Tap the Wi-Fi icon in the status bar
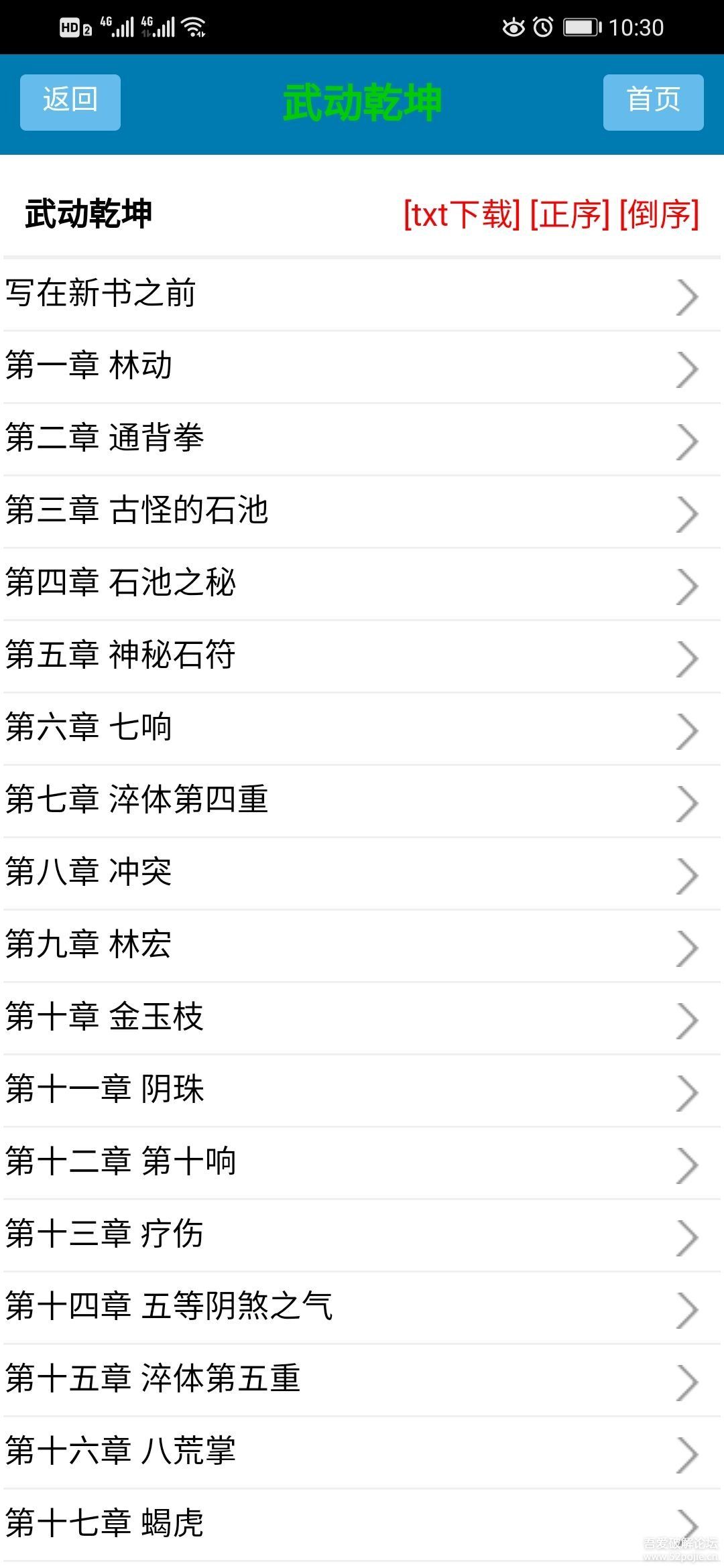The image size is (724, 1568). click(x=195, y=27)
